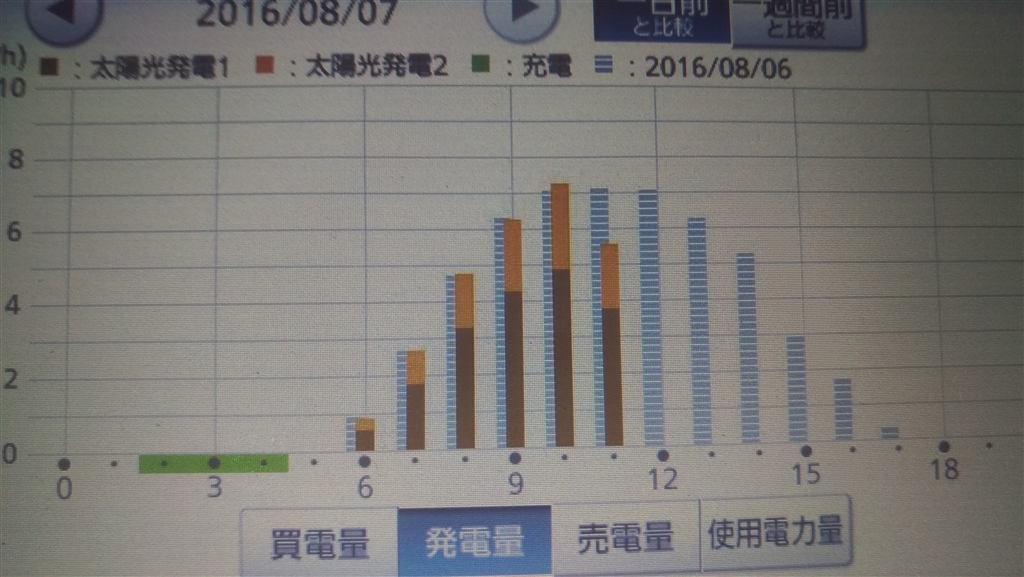Switch to the 発電量 tab
The width and height of the screenshot is (1024, 577).
click(474, 541)
